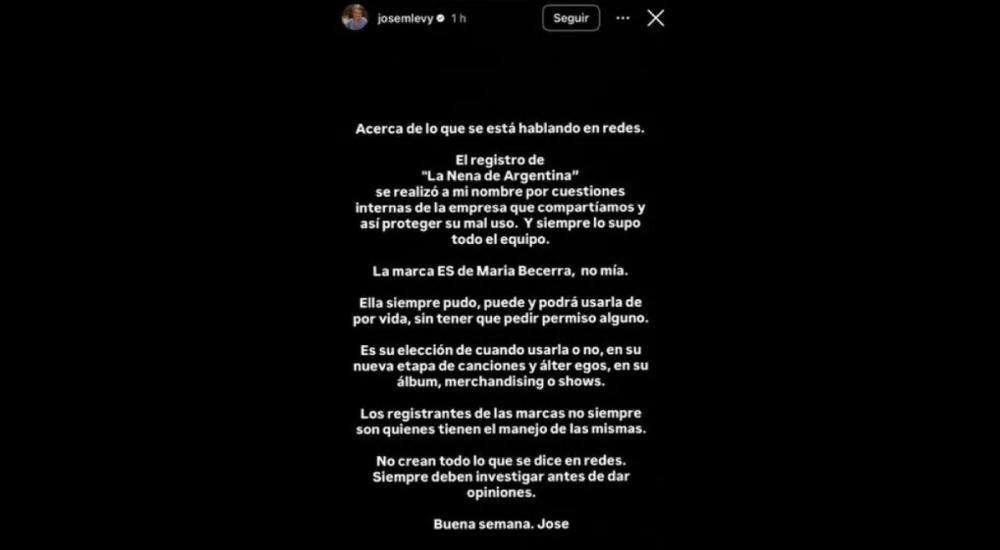The image size is (1000, 550).
Task: Open the josemlevy username link
Action: pyautogui.click(x=405, y=18)
